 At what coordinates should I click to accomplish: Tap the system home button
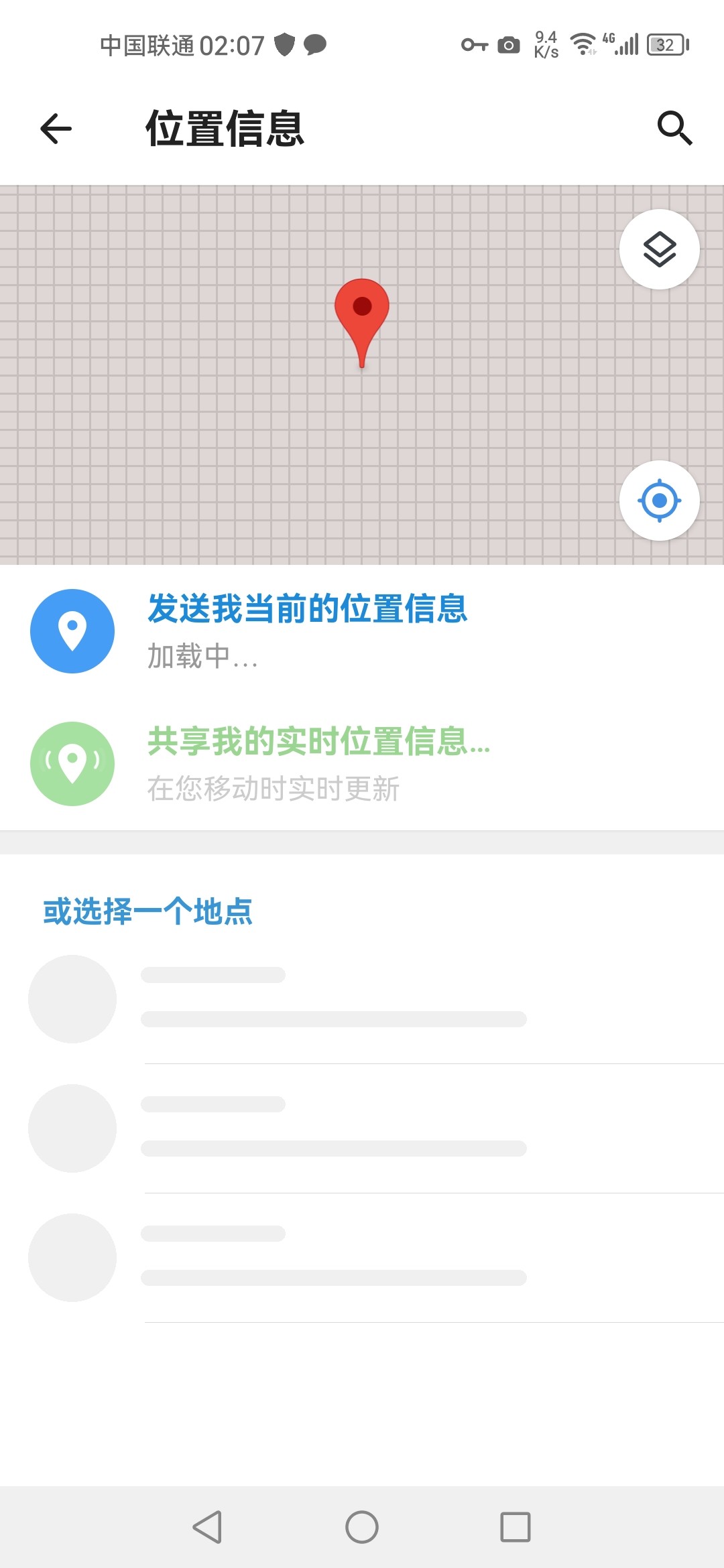tap(362, 1527)
